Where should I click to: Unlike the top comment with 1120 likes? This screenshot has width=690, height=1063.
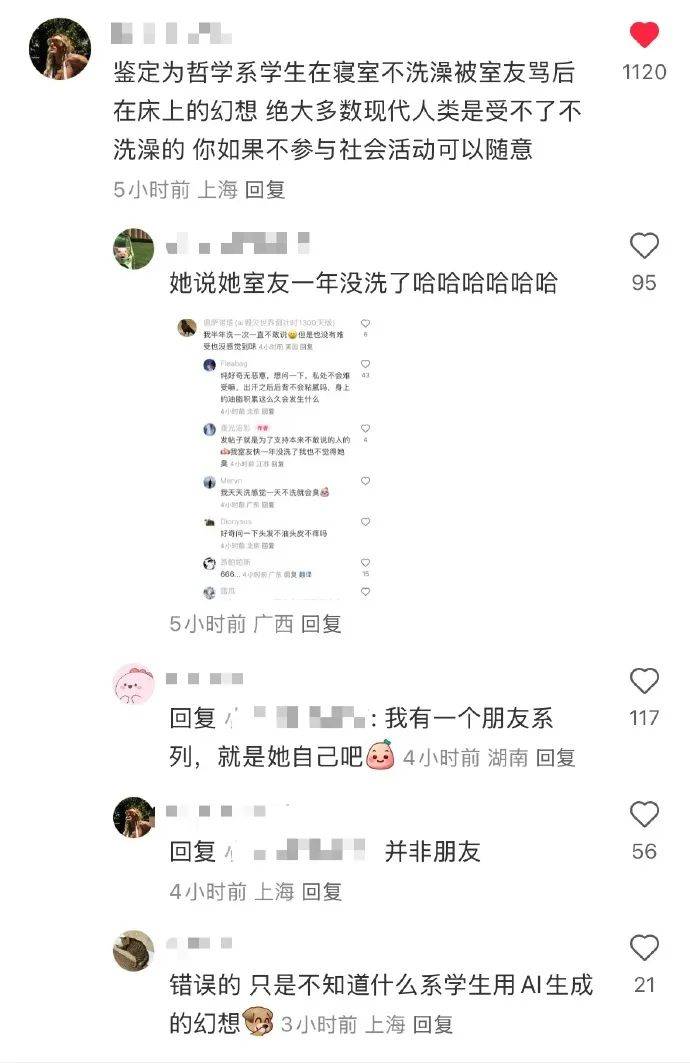coord(645,36)
